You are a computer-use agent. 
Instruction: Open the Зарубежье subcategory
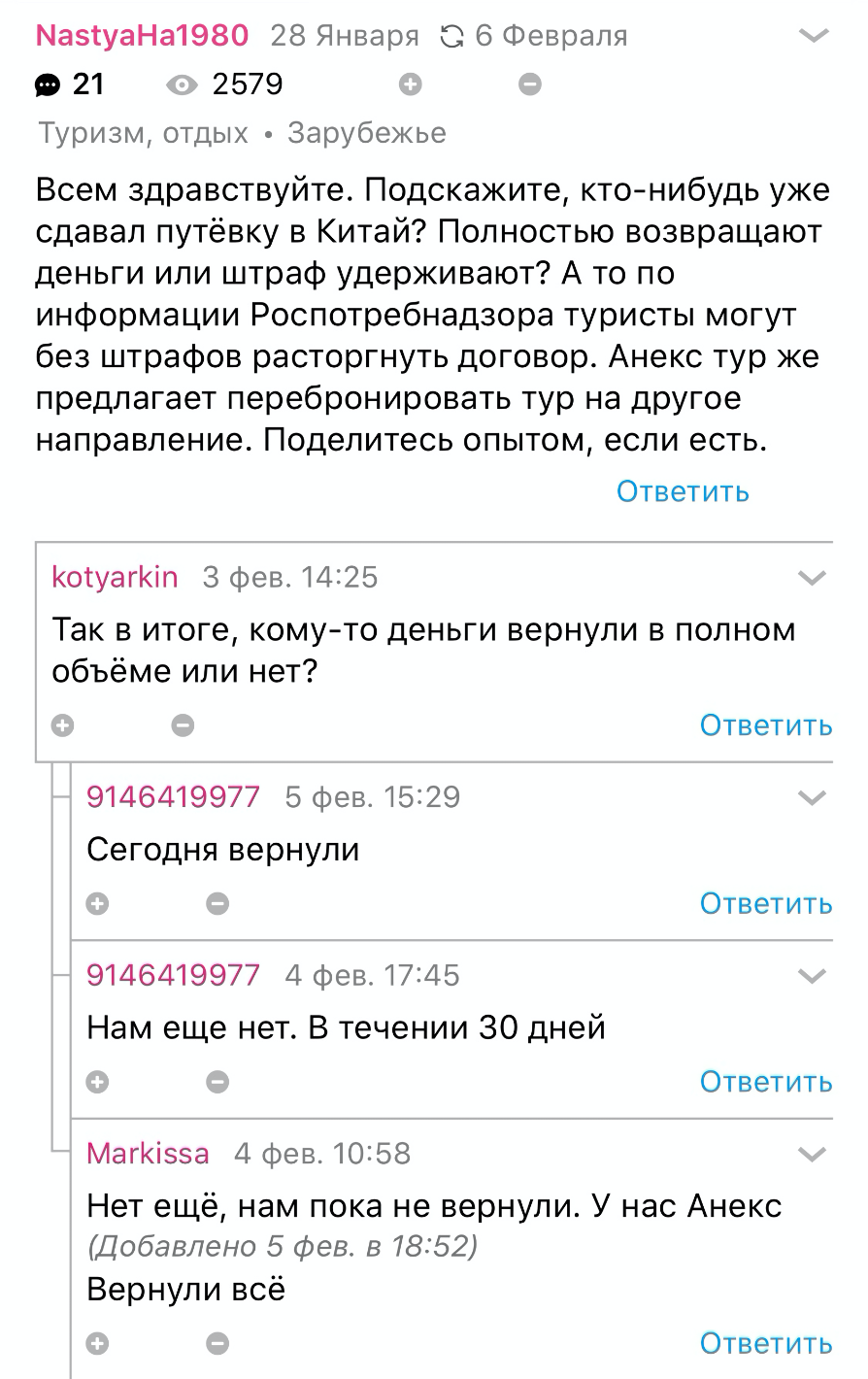366,133
